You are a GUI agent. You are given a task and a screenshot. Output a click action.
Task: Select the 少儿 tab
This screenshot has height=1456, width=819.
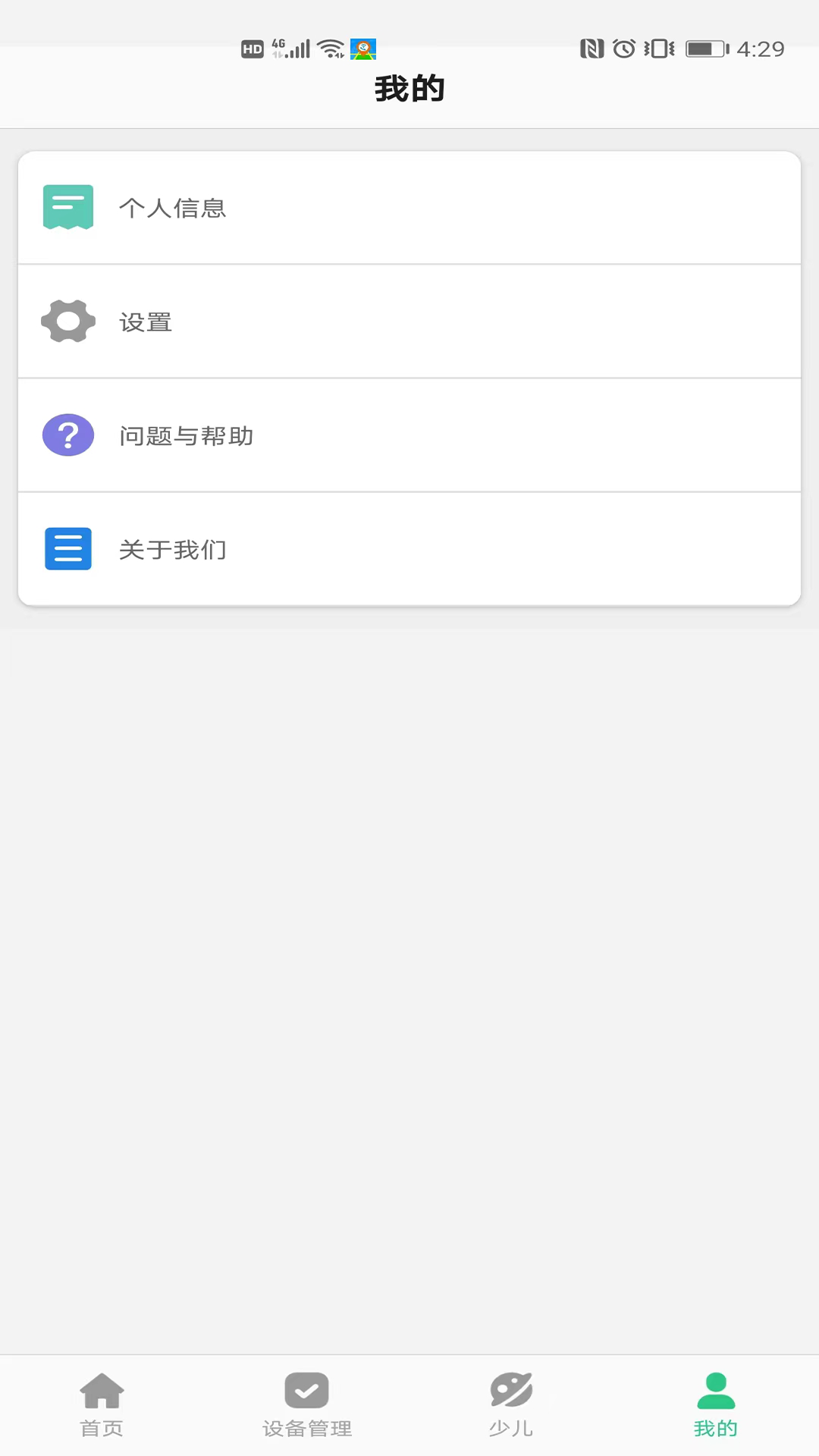pyautogui.click(x=511, y=1404)
